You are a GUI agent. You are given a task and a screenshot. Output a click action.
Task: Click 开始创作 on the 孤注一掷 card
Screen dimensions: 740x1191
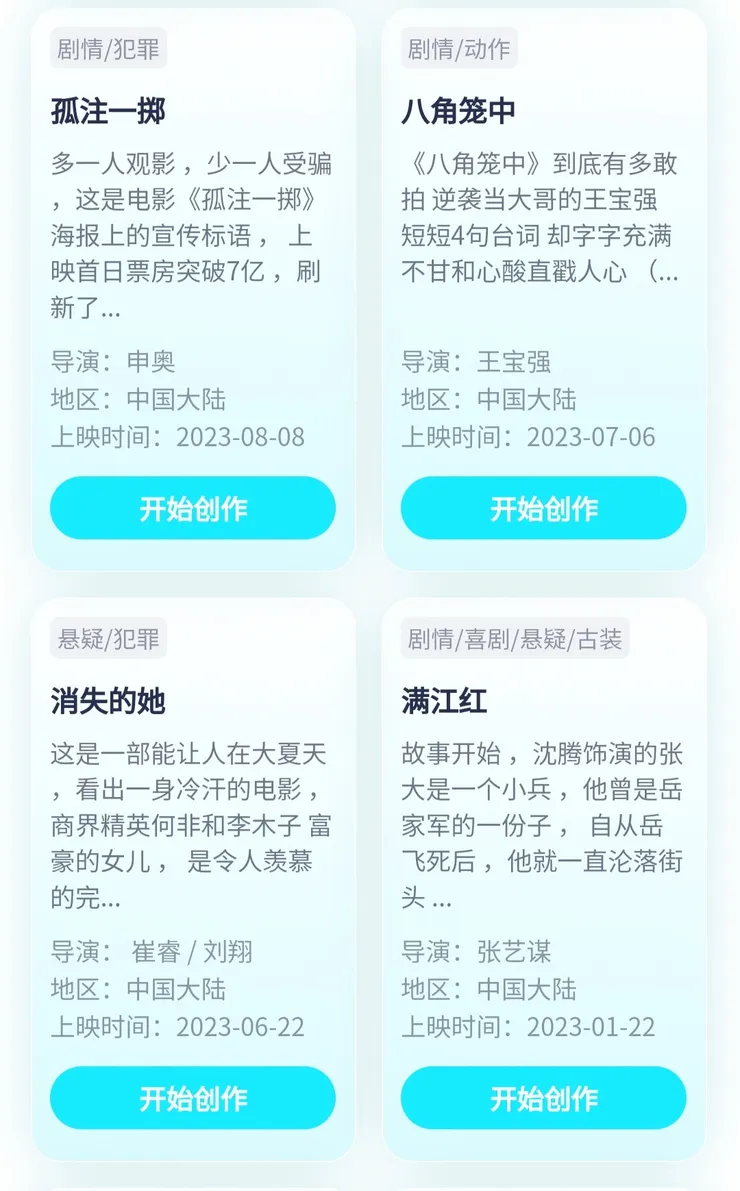(193, 508)
